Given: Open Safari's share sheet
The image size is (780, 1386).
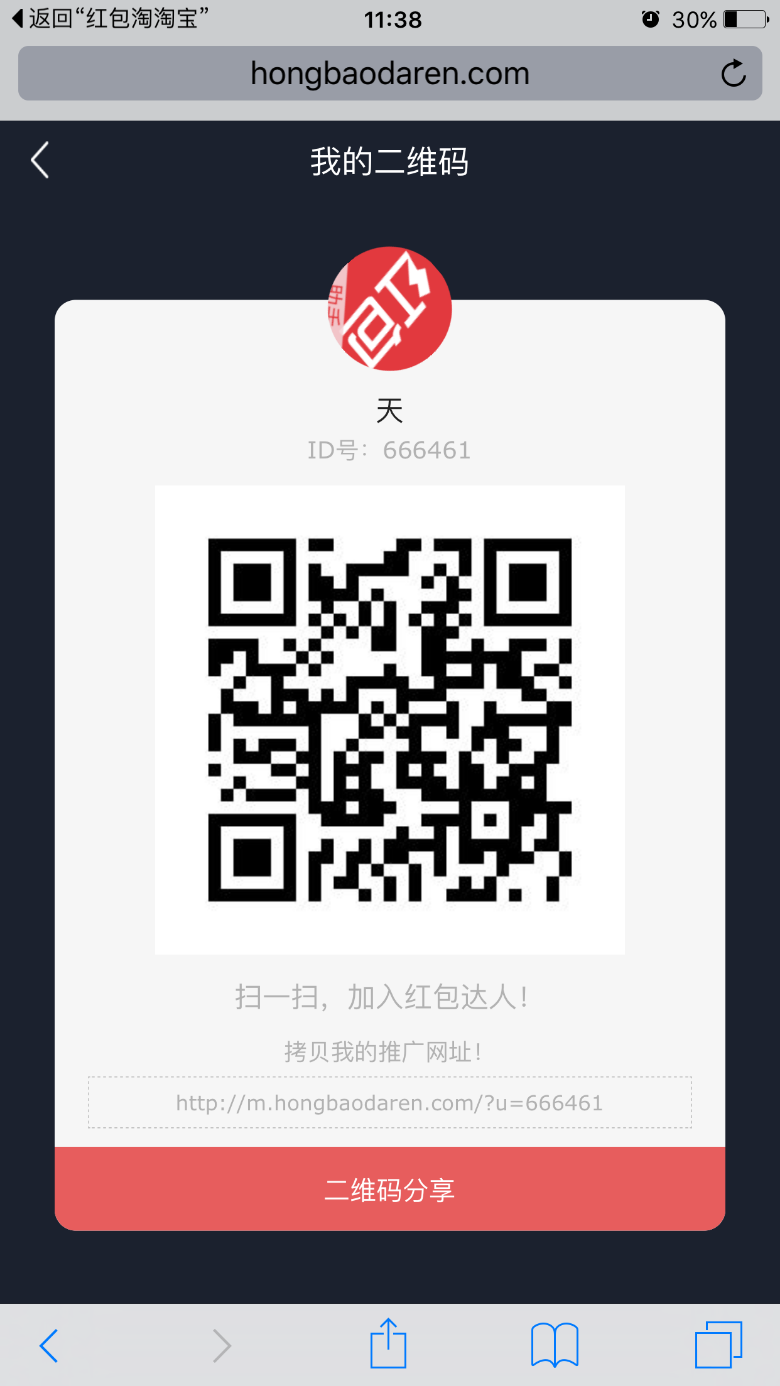Looking at the screenshot, I should coord(388,1343).
